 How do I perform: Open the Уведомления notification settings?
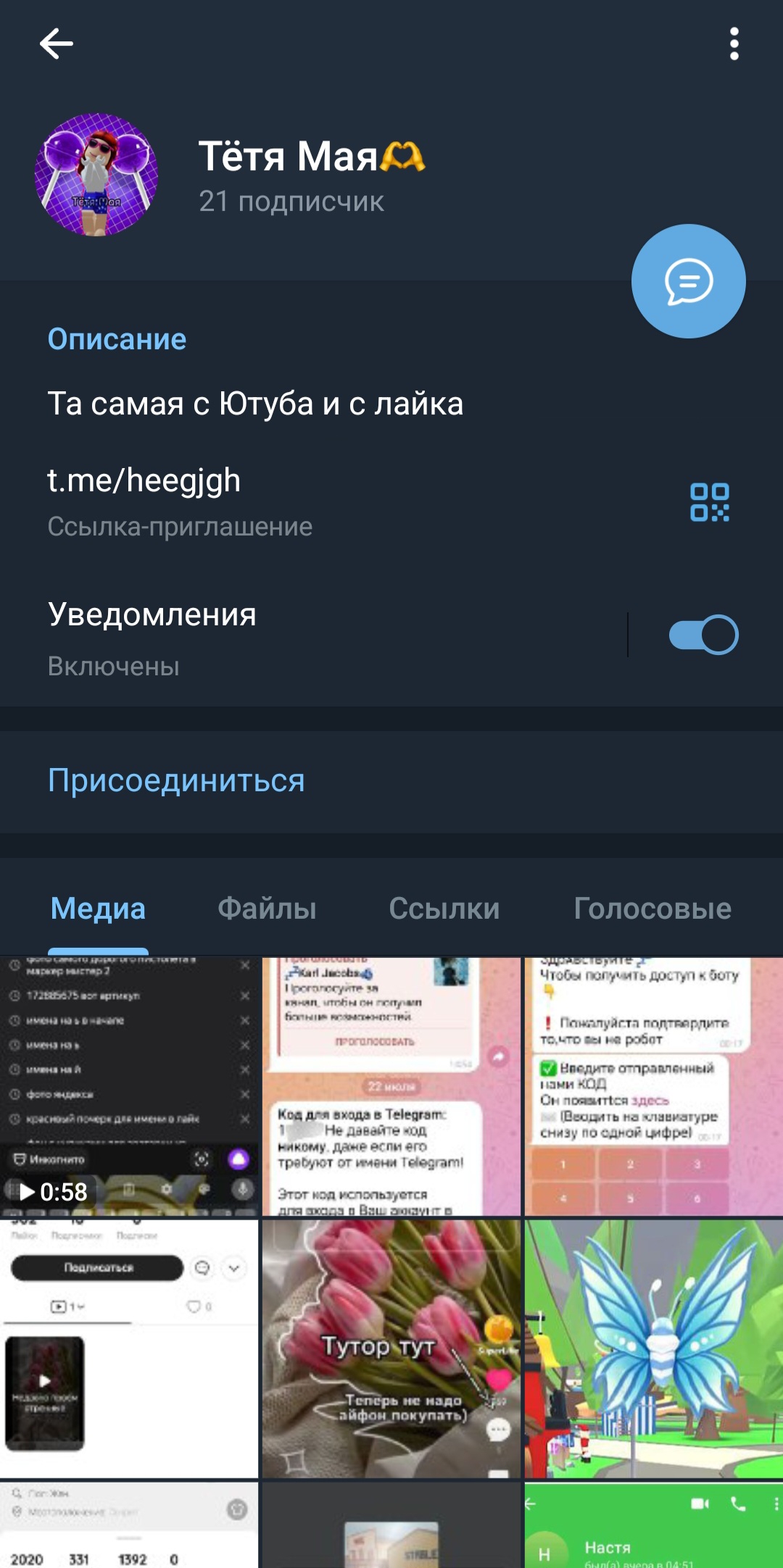coord(312,635)
